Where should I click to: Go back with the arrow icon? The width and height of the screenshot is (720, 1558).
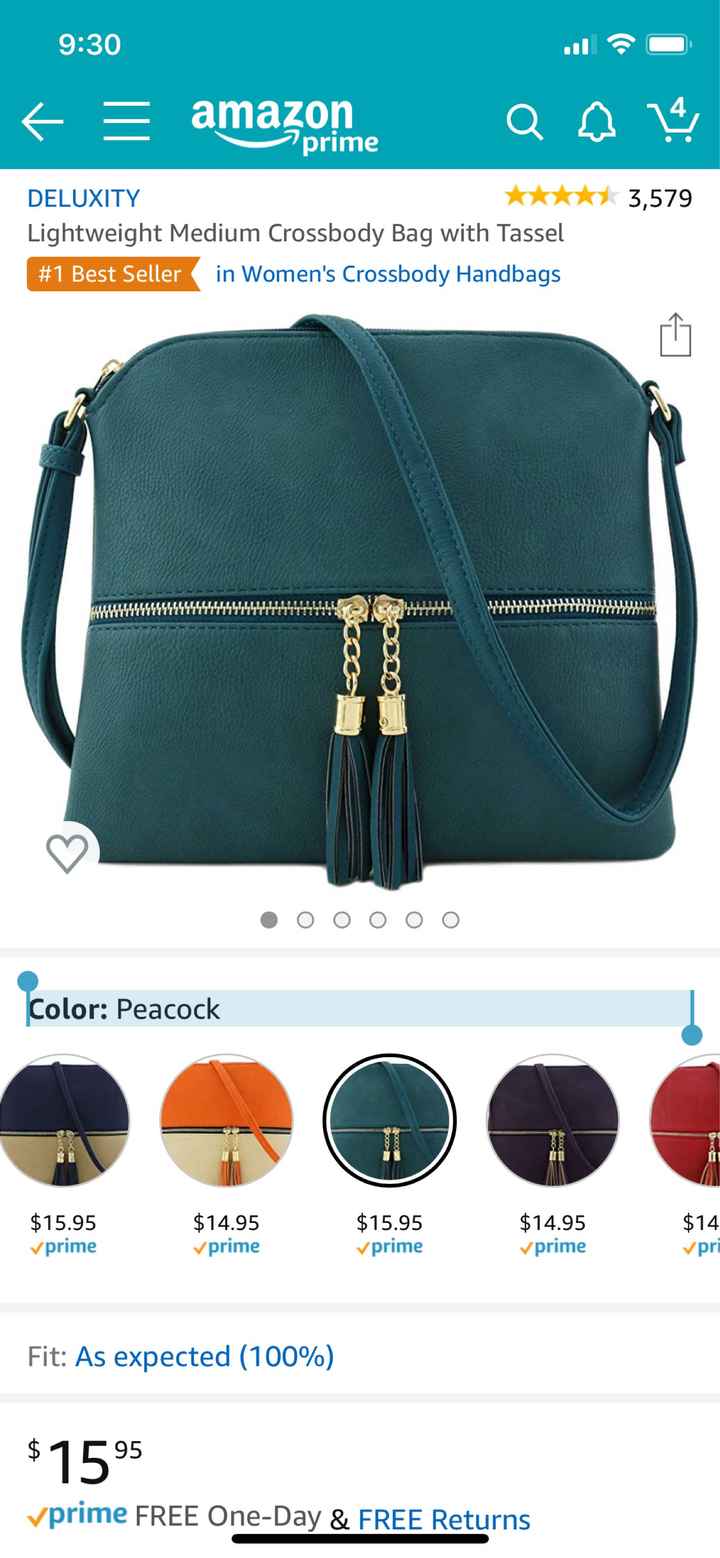pyautogui.click(x=43, y=122)
